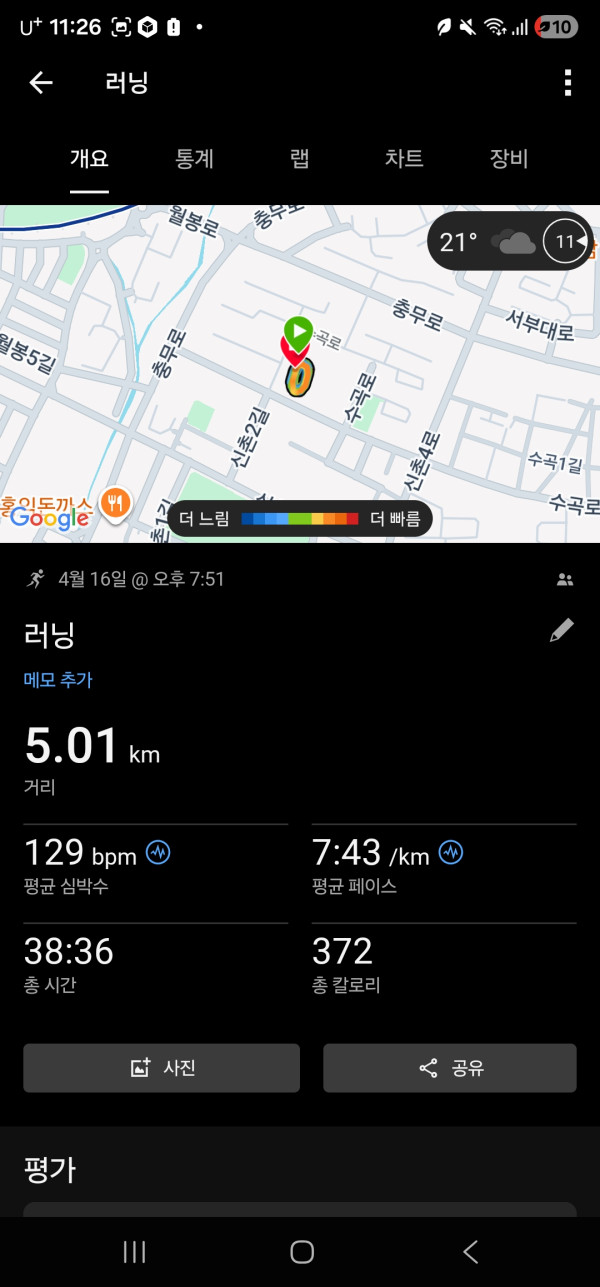Add a photo with the 사진 button
This screenshot has width=600, height=1287.
[162, 1068]
